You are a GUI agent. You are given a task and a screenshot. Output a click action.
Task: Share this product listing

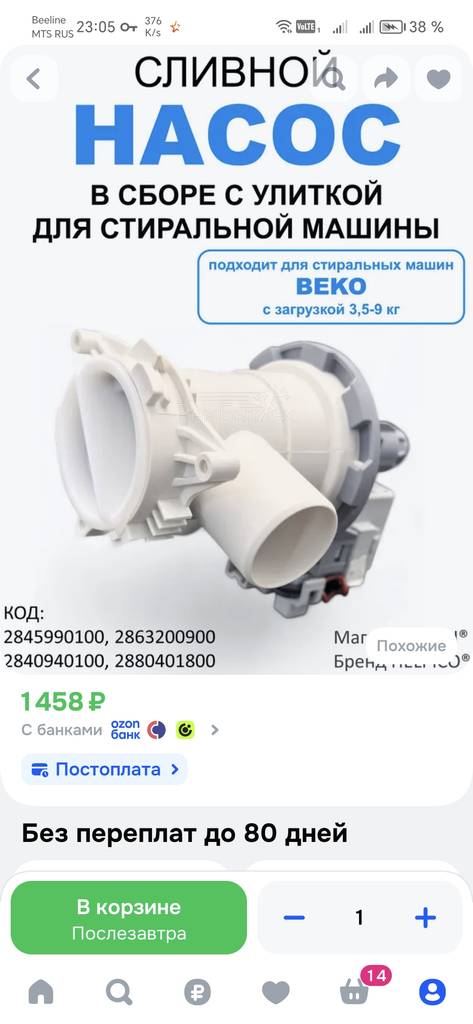387,79
